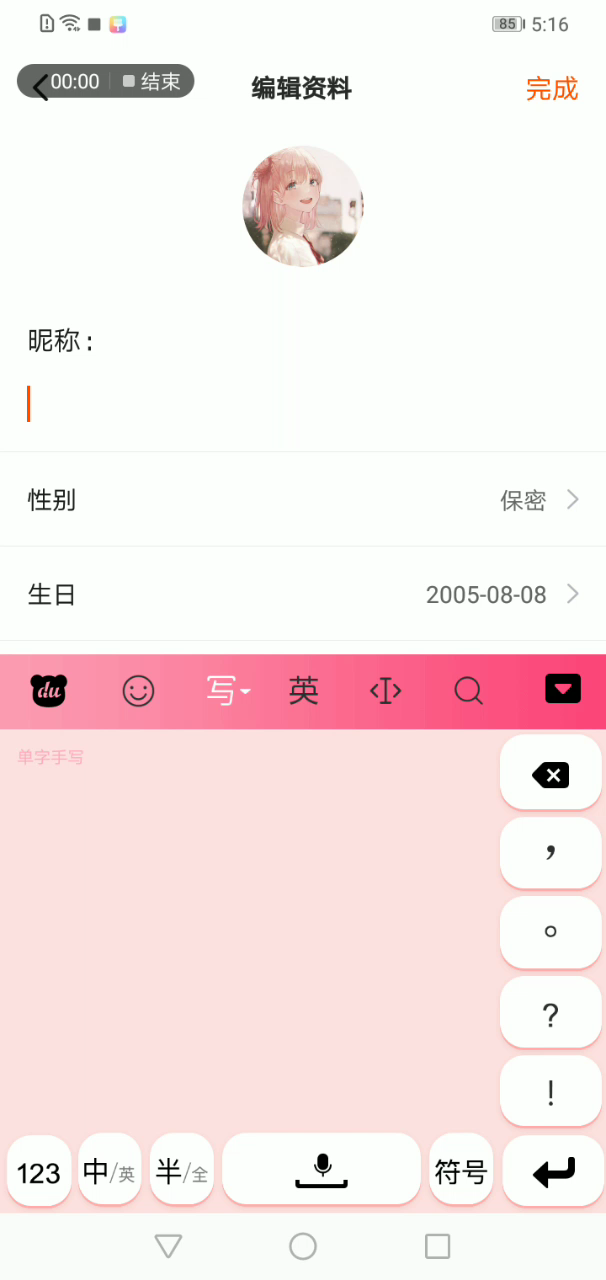The height and width of the screenshot is (1280, 606).
Task: Change the profile avatar photo
Action: [303, 207]
